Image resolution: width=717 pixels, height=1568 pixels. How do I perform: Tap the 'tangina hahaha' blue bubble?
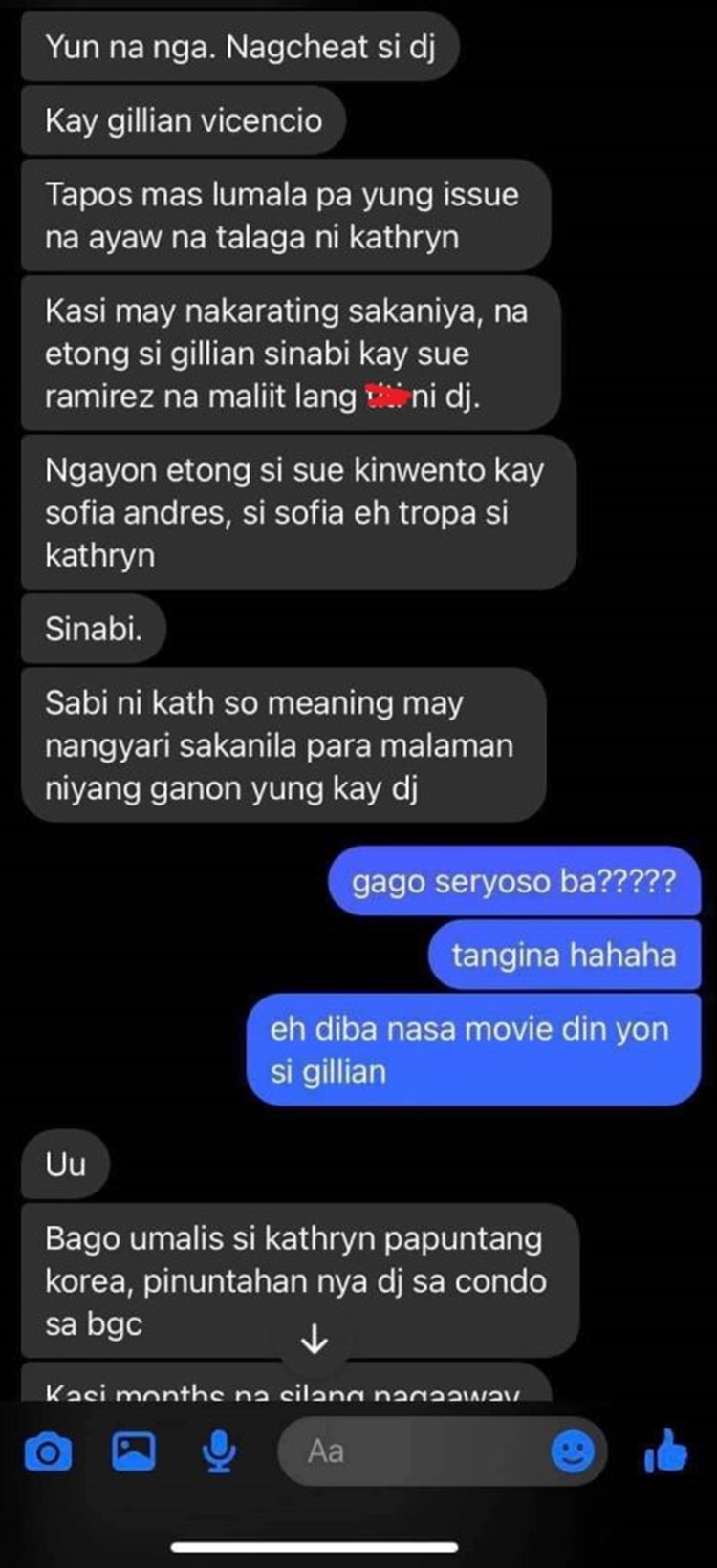[564, 956]
